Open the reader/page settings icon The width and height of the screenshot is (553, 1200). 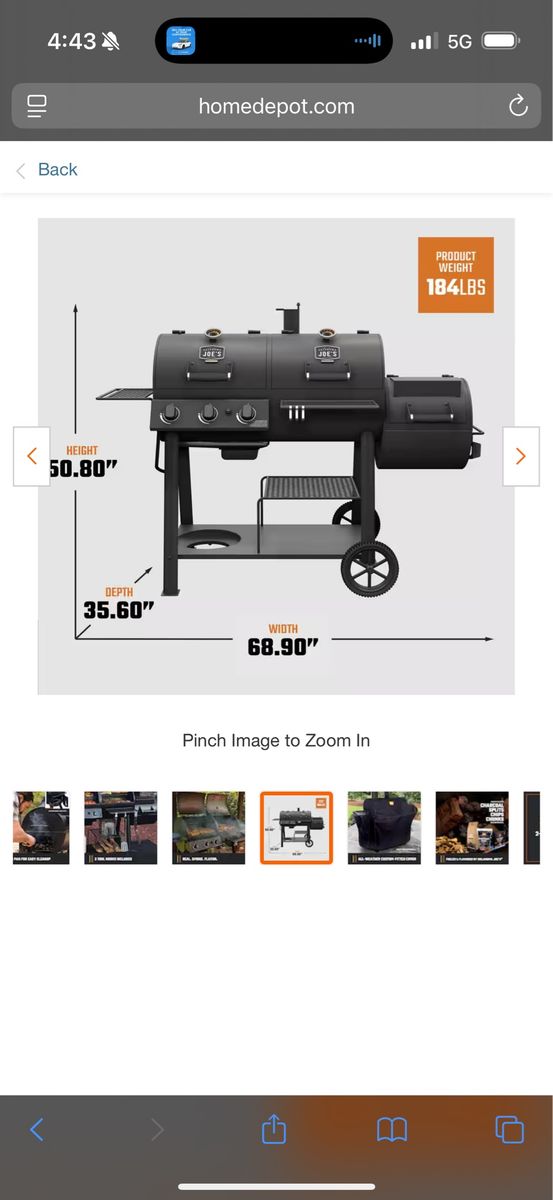[x=38, y=106]
